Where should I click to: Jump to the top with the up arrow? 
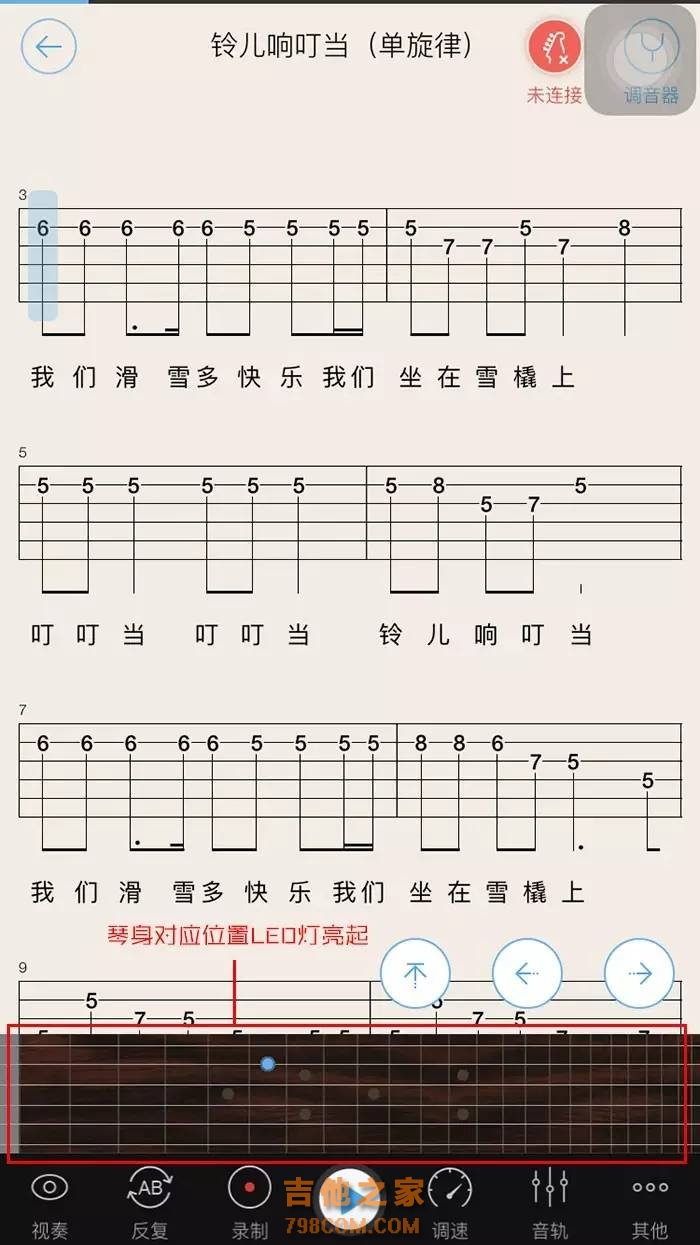coord(415,973)
